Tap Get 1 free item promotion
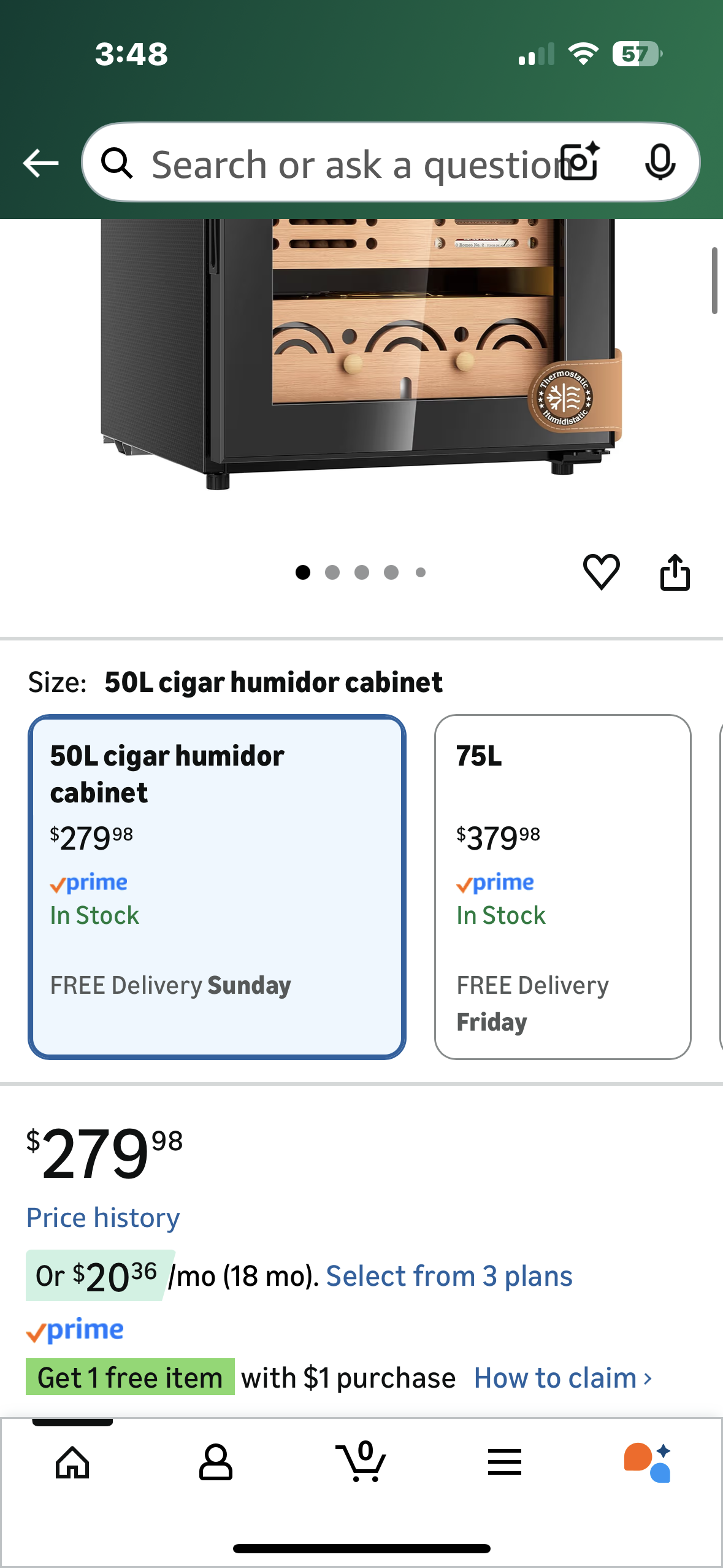 click(129, 1377)
